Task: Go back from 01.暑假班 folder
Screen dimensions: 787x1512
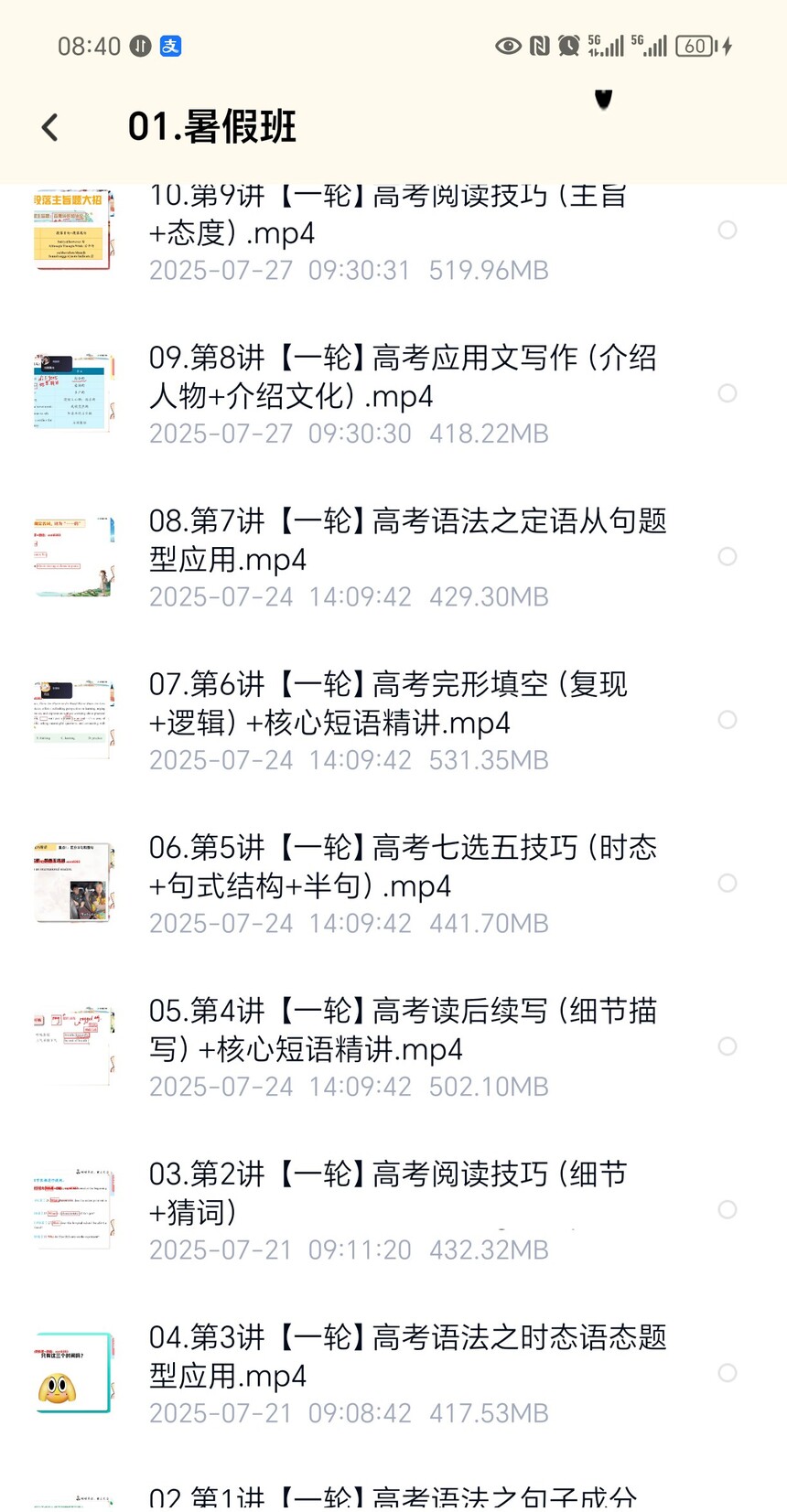Action: [x=50, y=127]
